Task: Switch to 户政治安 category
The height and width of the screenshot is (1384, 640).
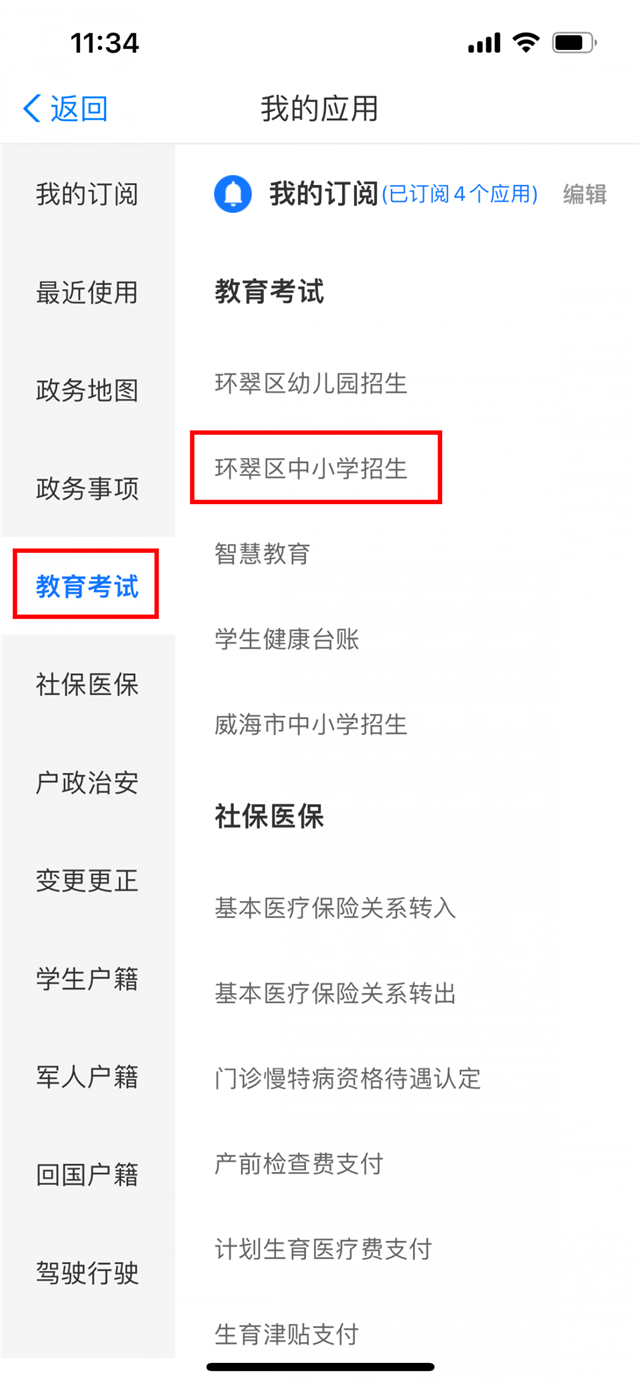Action: (87, 782)
